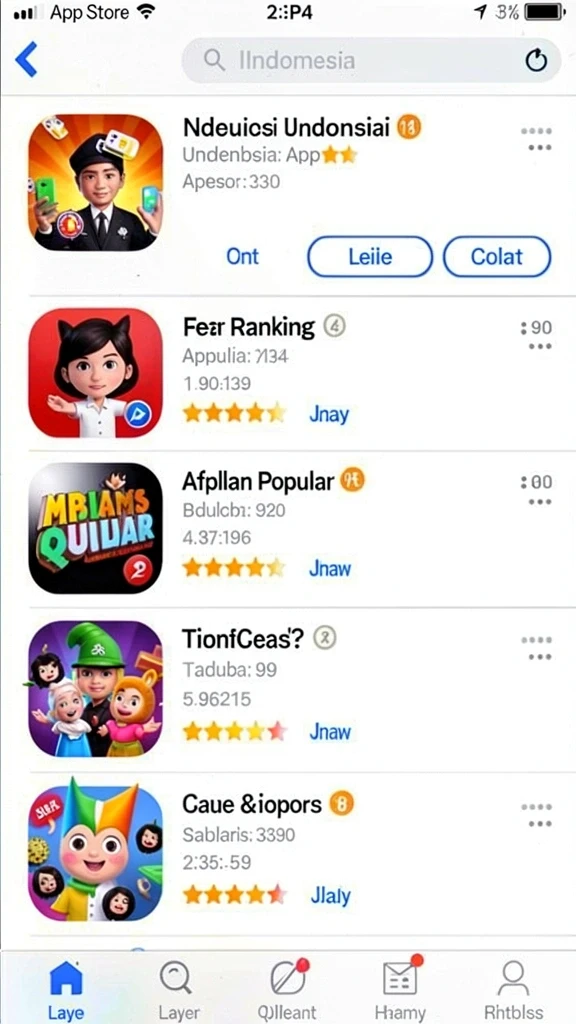Open the TionfCeas'? app listing

288,690
